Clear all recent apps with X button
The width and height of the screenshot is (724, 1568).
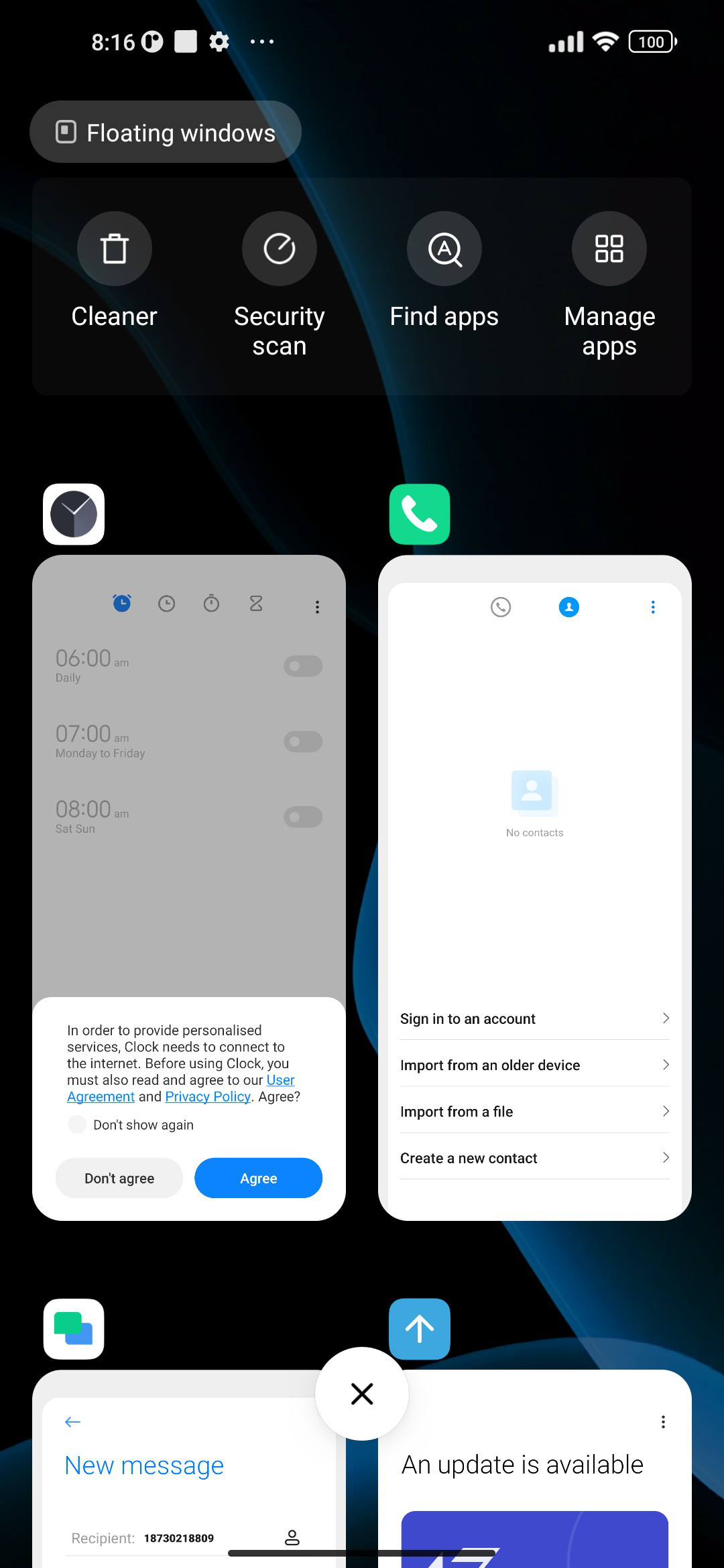362,1394
